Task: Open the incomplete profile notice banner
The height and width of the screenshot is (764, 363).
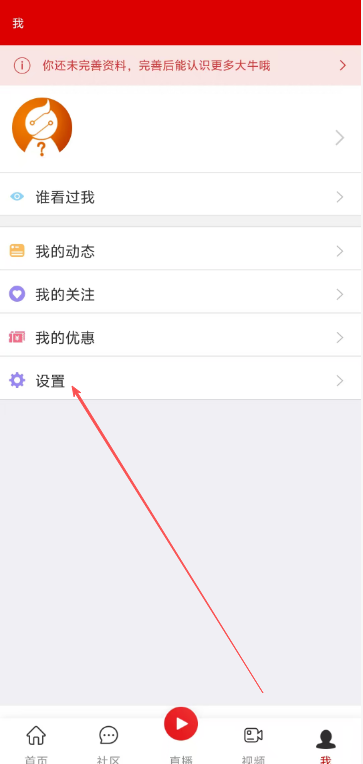Action: pos(181,65)
